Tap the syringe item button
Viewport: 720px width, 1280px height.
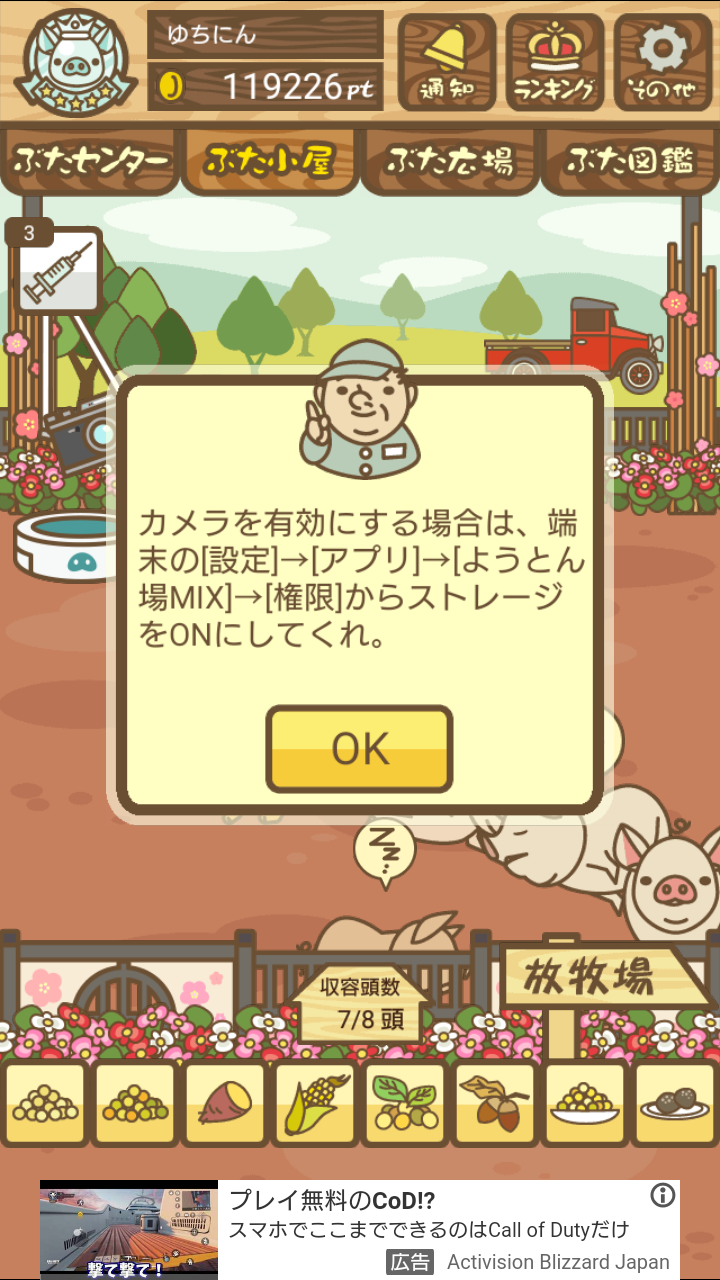(x=59, y=271)
